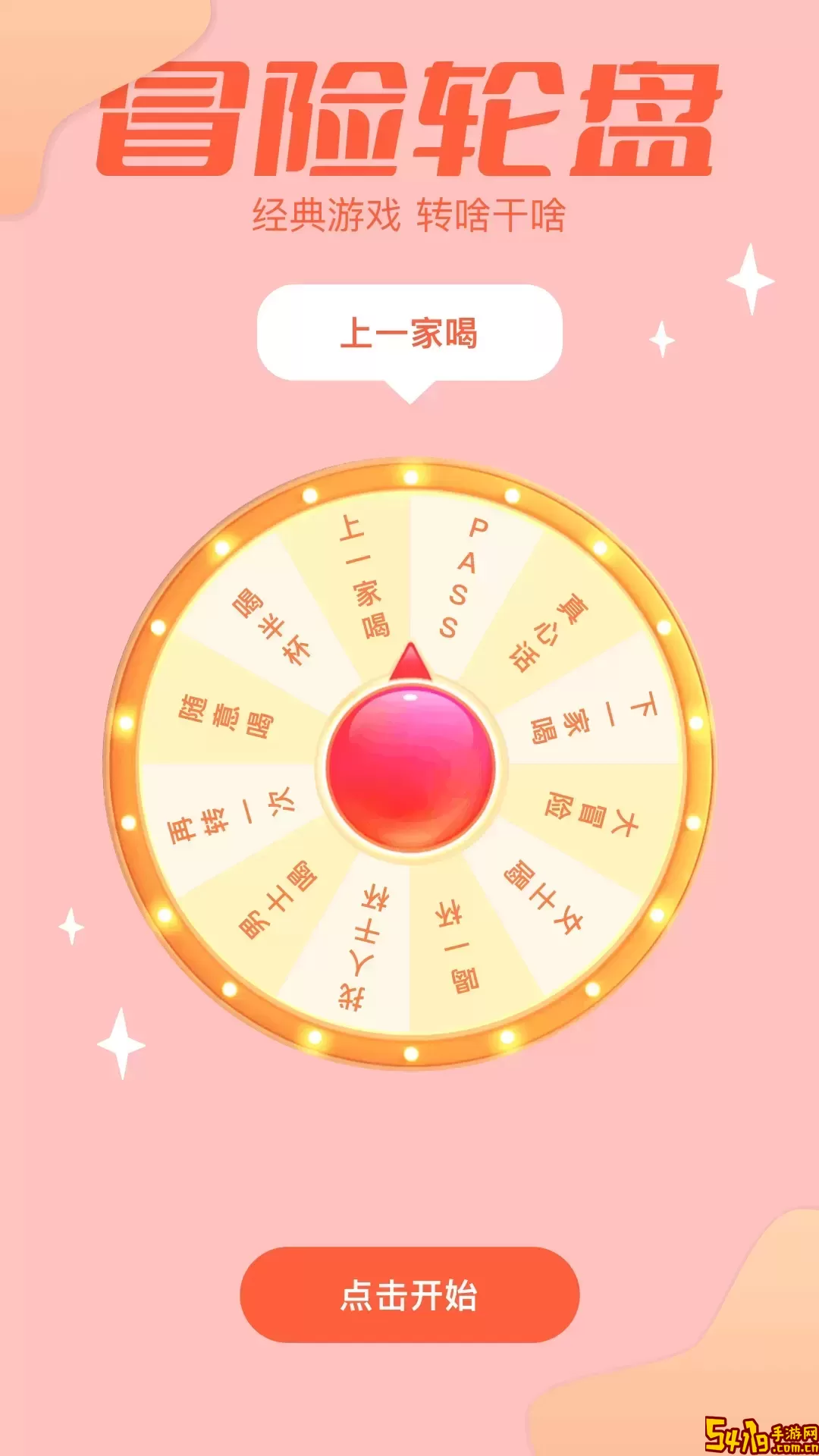Tap the 点击开始 button to spin
Viewport: 819px width, 1456px height.
tap(409, 1294)
